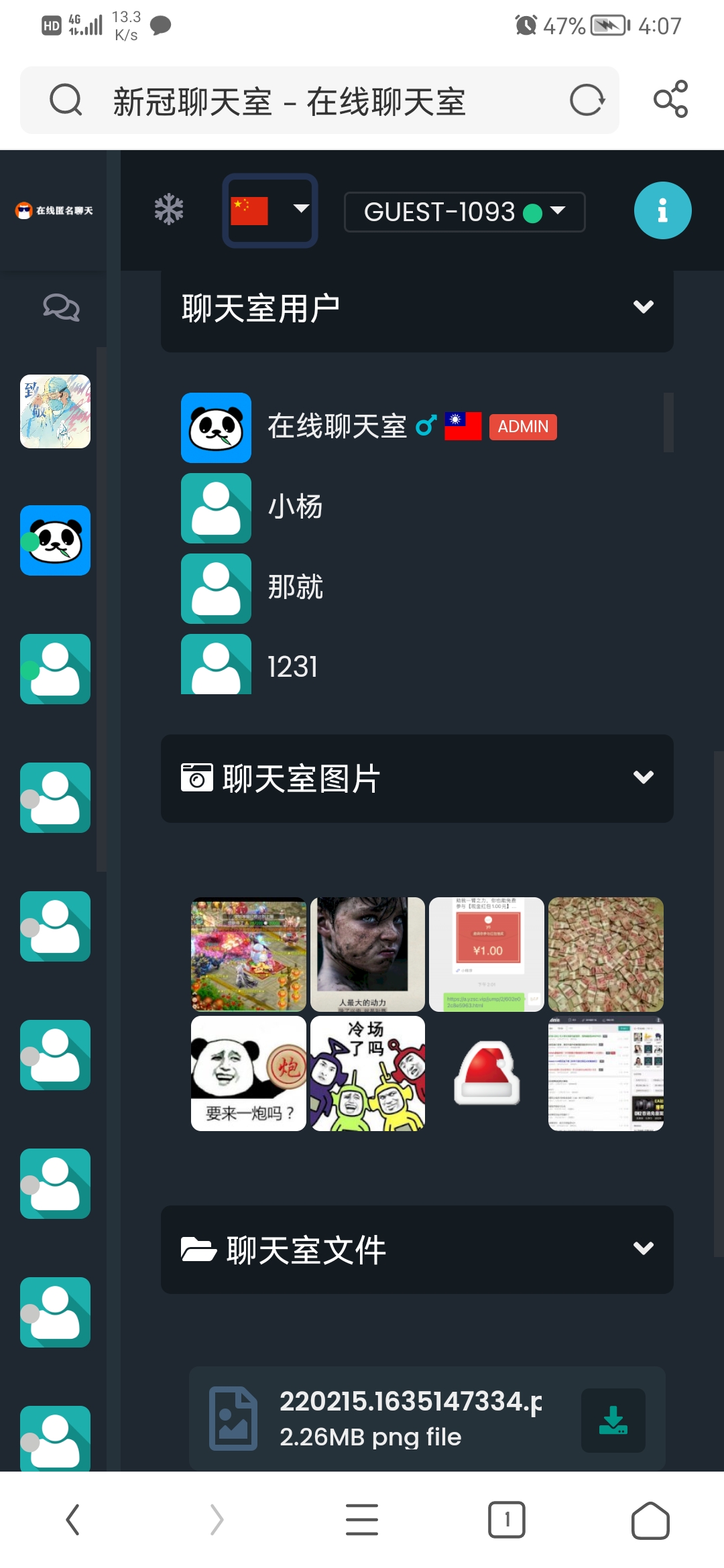This screenshot has height=1568, width=724.
Task: Open the country flag dropdown
Action: (270, 211)
